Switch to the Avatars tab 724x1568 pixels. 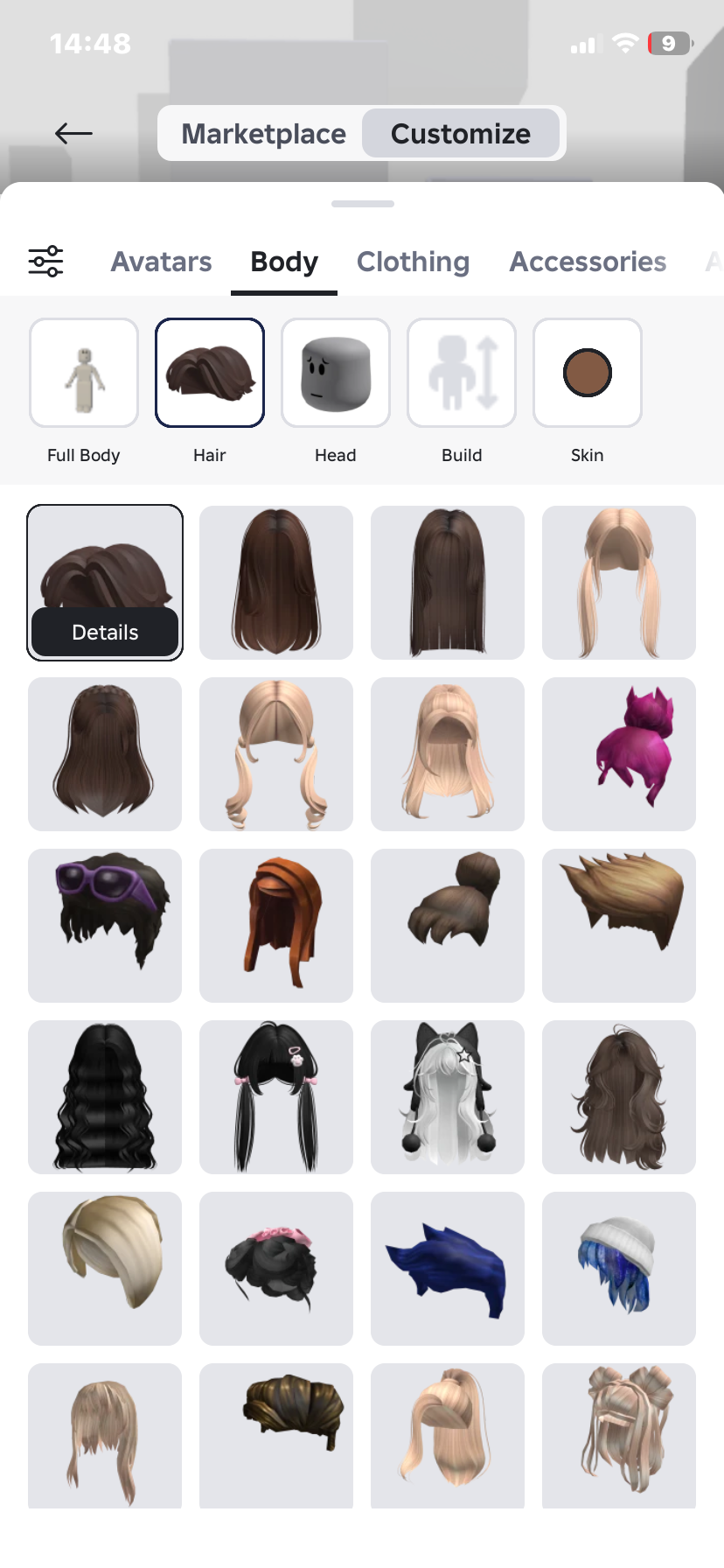pos(161,262)
